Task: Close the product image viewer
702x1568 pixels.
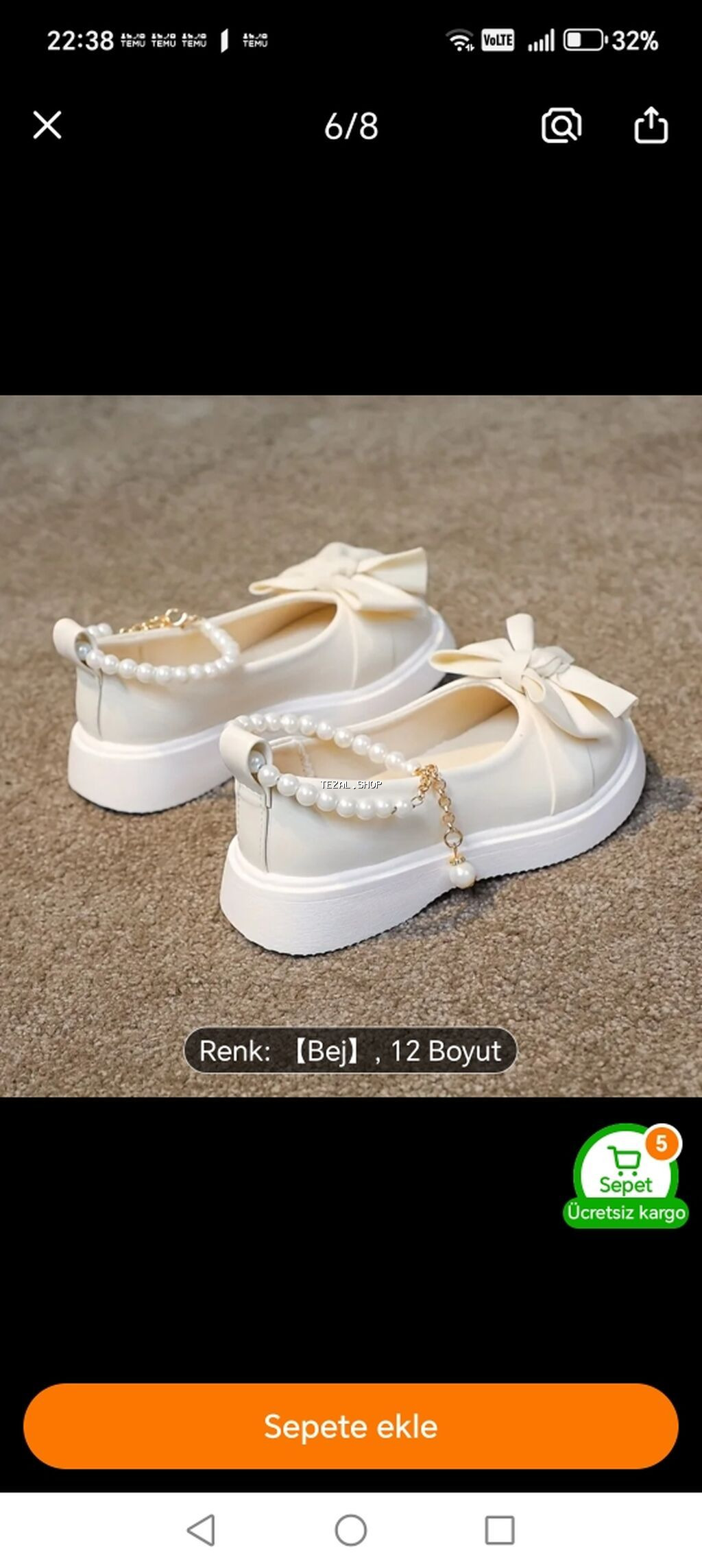Action: (x=47, y=125)
